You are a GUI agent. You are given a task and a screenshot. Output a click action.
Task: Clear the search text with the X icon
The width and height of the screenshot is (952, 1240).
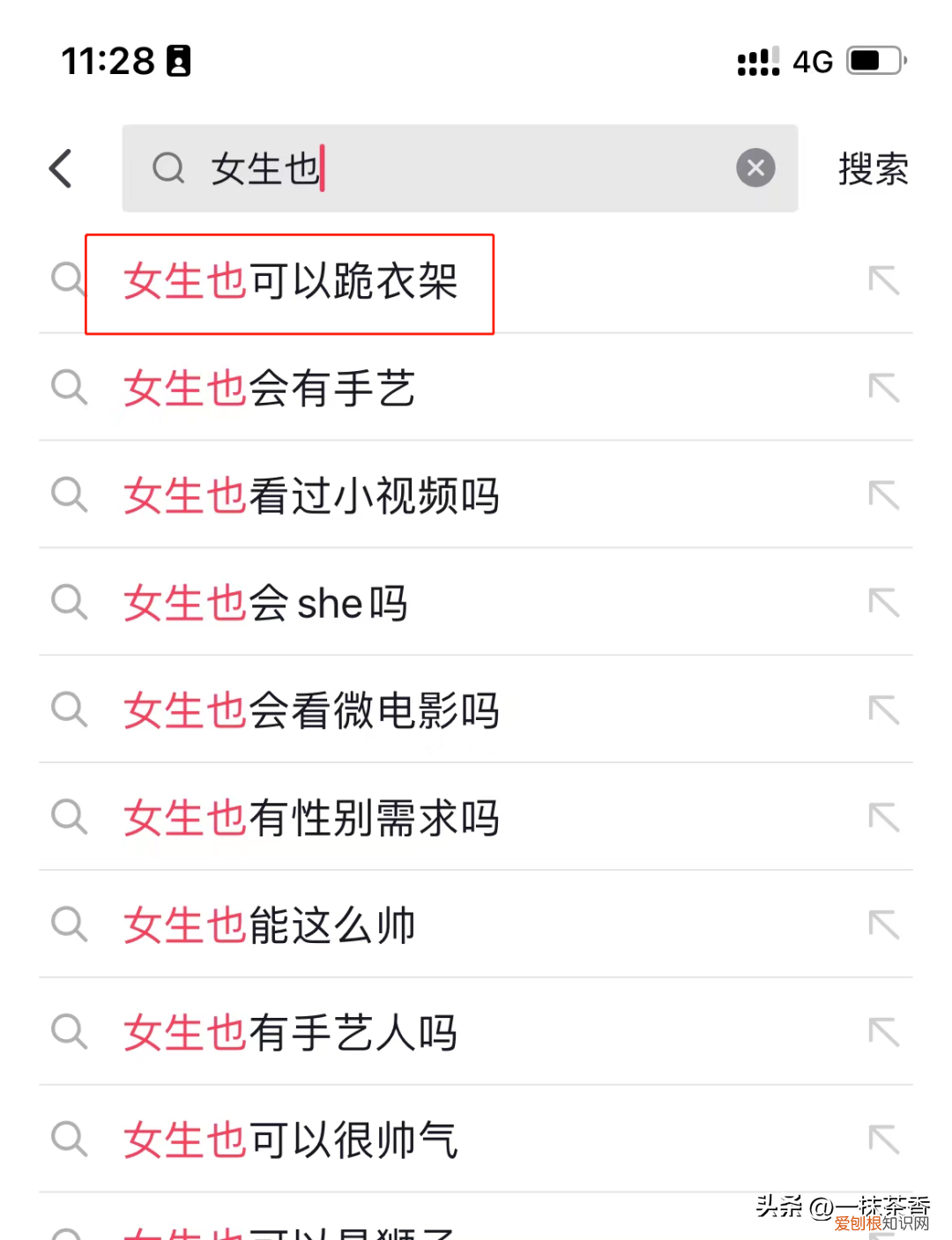pyautogui.click(x=755, y=168)
